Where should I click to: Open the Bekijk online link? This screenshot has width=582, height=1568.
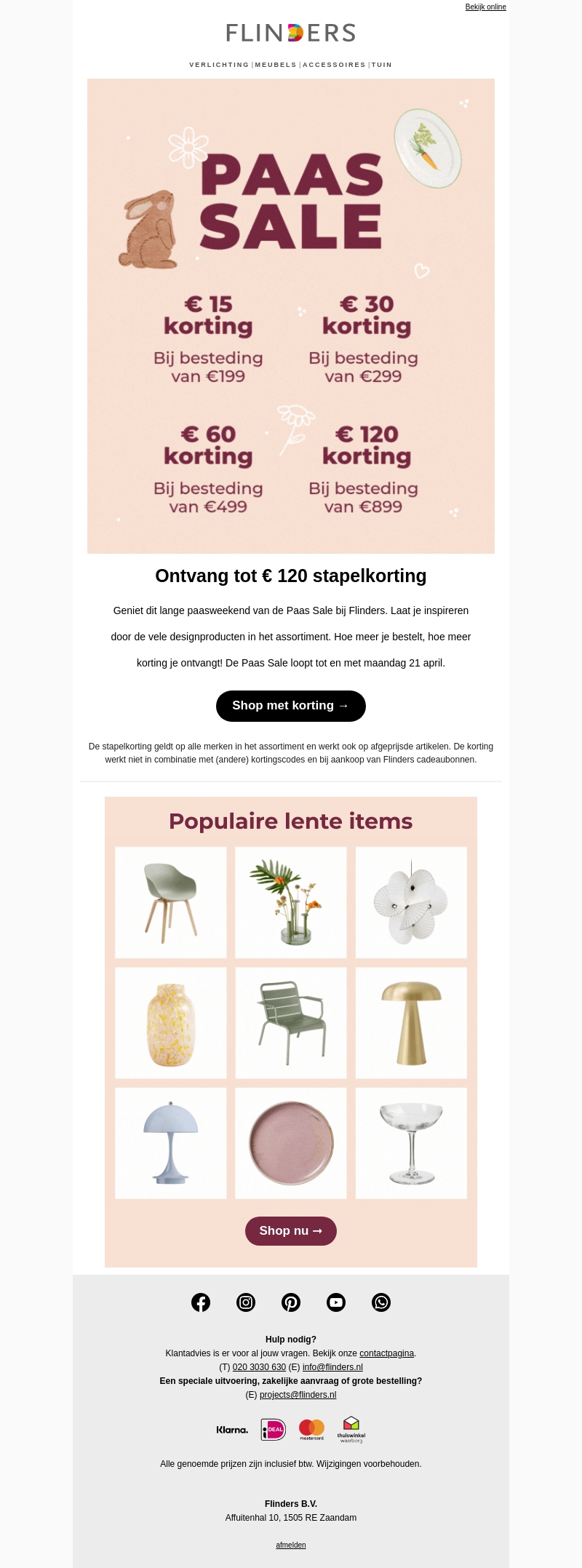[485, 7]
